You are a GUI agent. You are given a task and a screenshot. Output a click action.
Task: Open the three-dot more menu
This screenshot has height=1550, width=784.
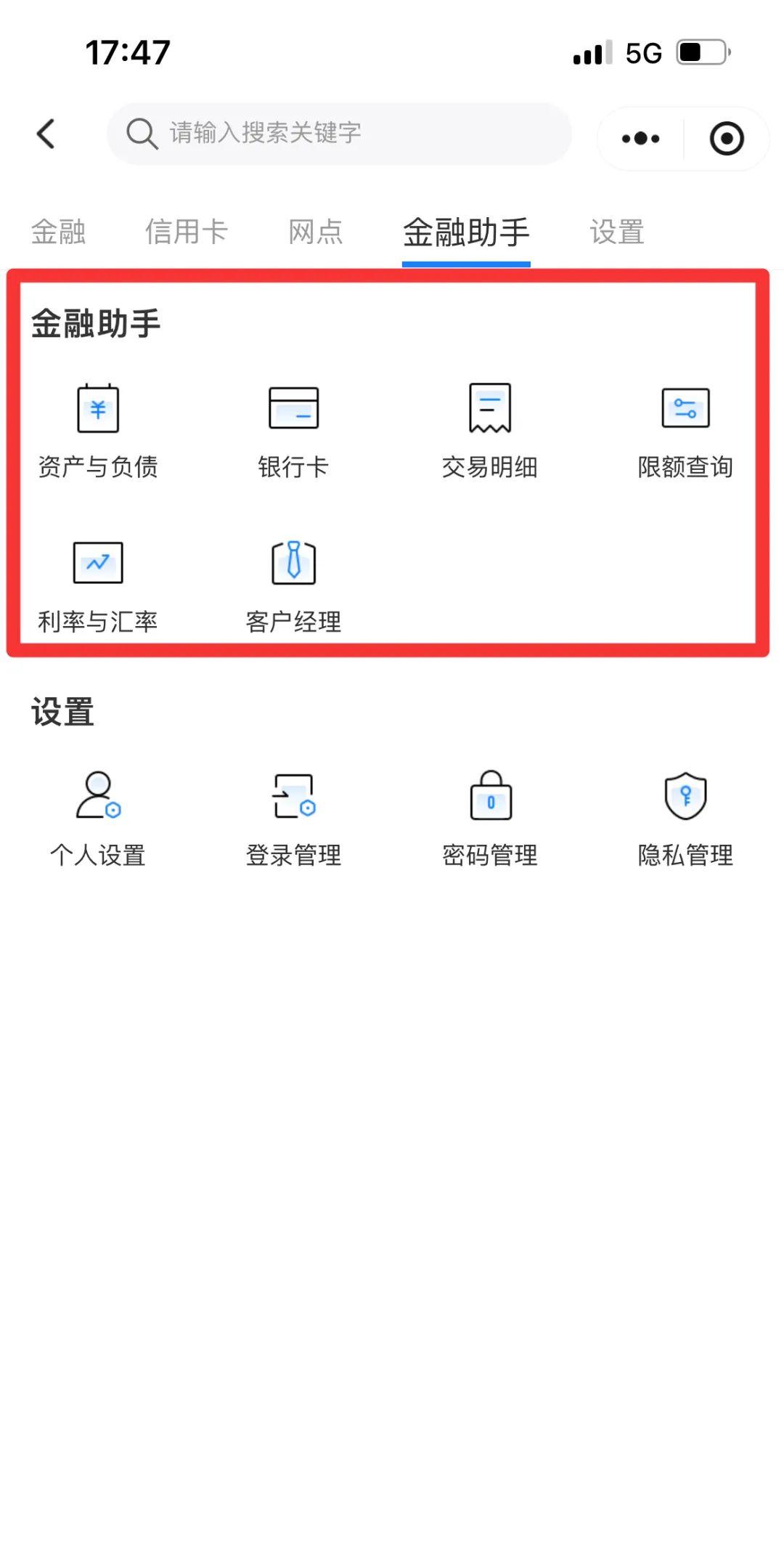640,139
